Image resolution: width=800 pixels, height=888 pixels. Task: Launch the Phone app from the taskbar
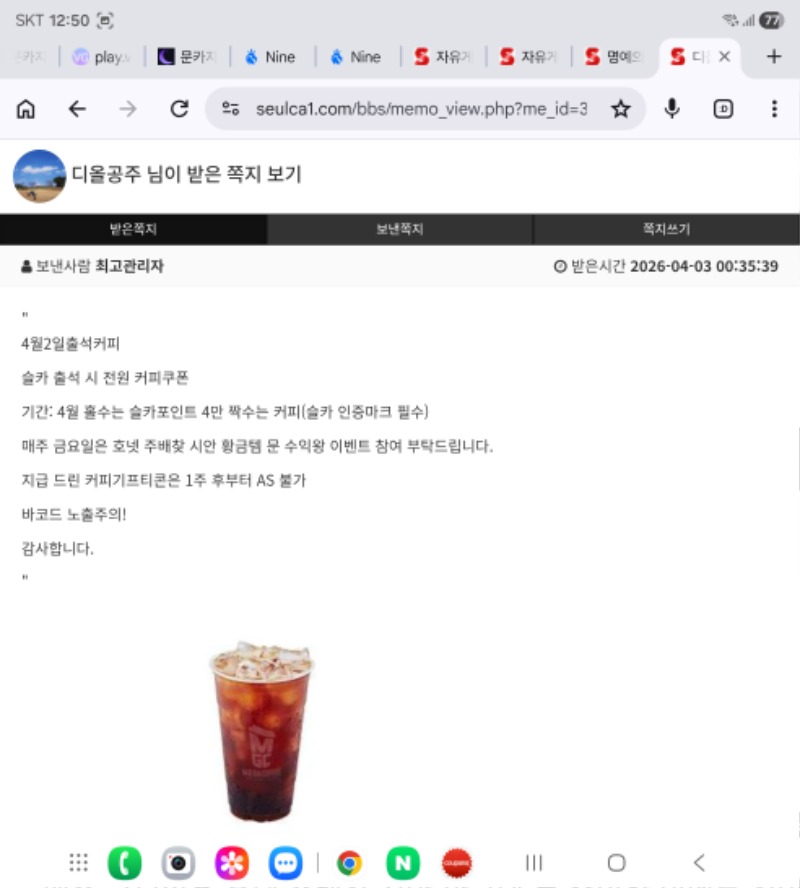point(125,862)
